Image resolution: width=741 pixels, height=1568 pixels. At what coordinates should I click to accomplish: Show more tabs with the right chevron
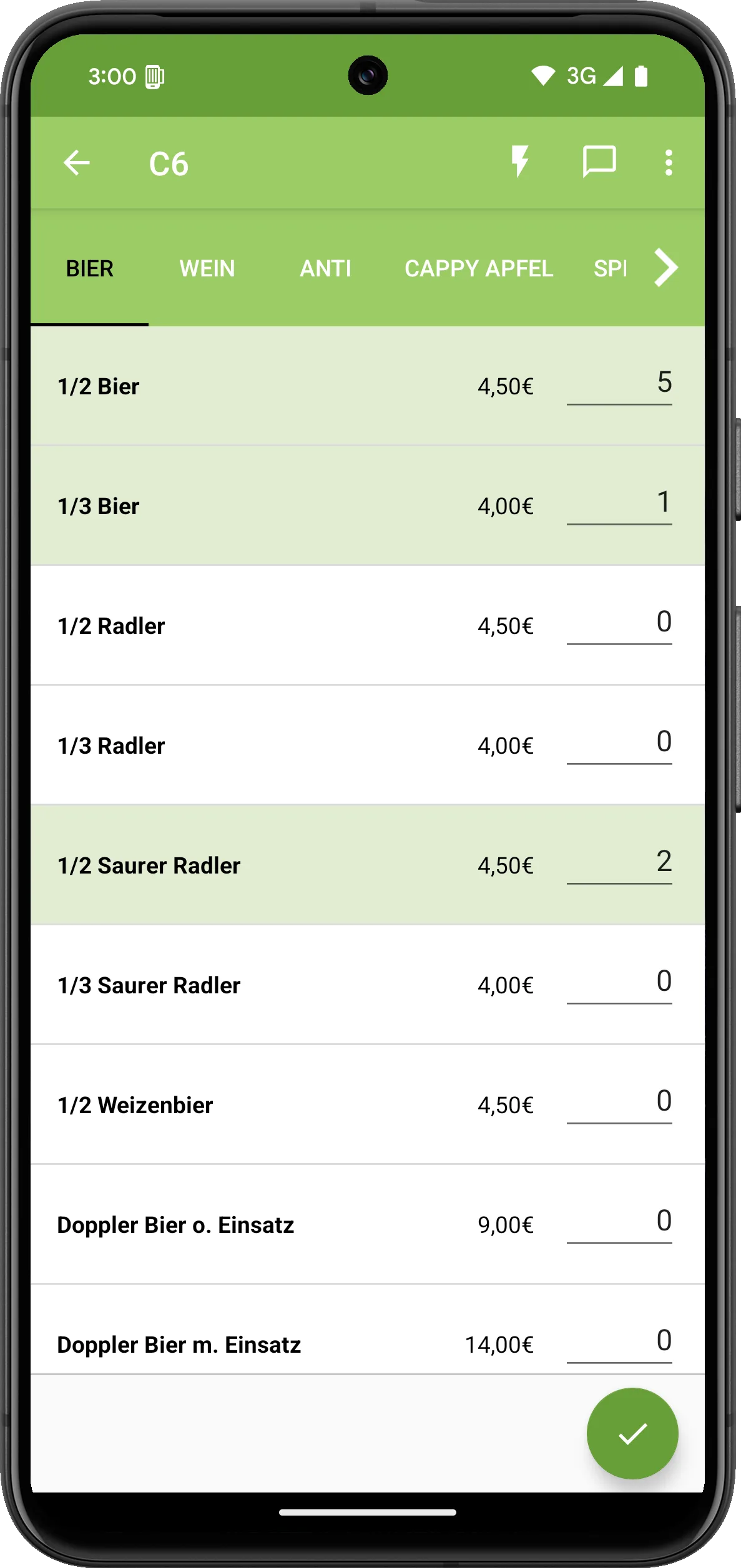(665, 268)
